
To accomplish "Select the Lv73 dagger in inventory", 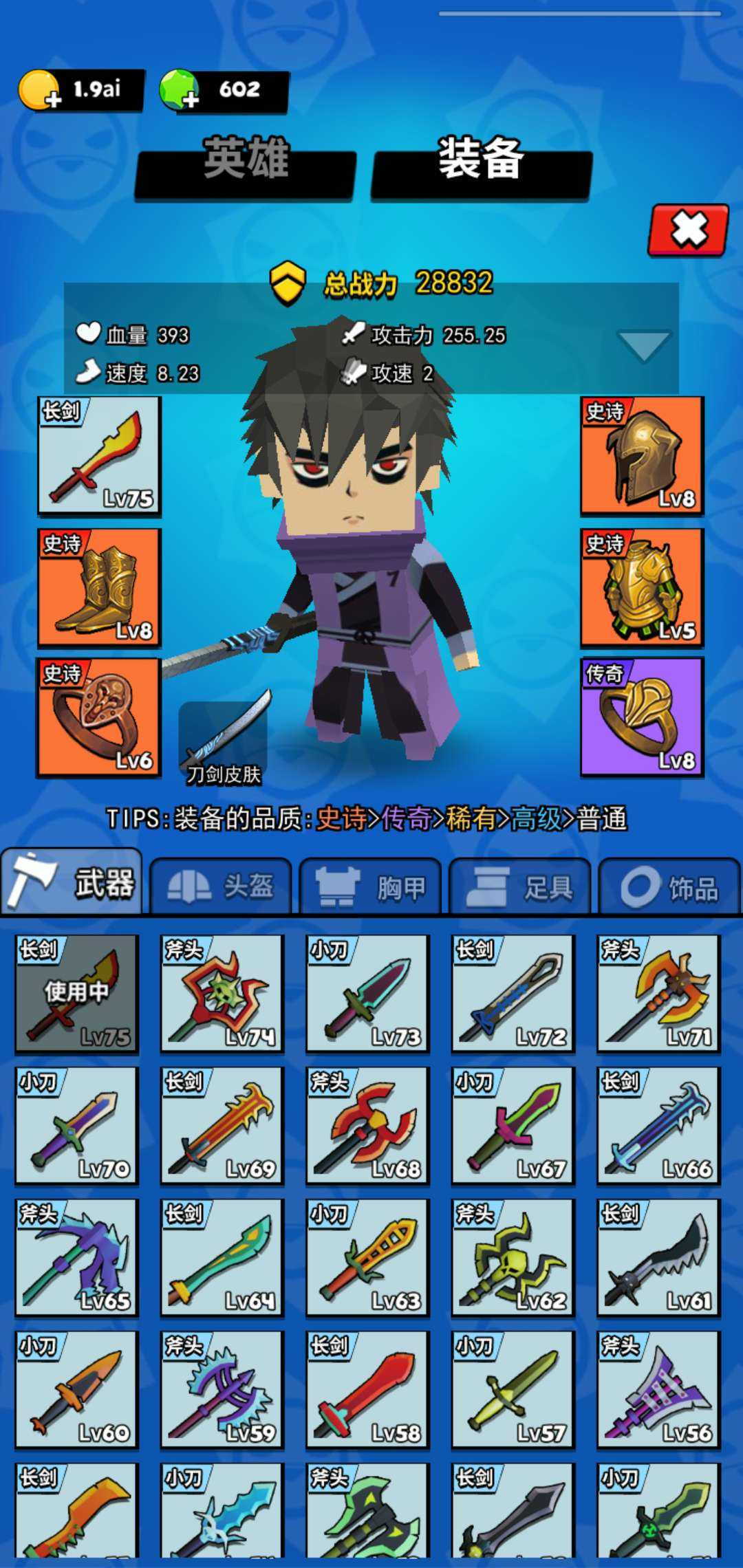I will click(x=367, y=993).
